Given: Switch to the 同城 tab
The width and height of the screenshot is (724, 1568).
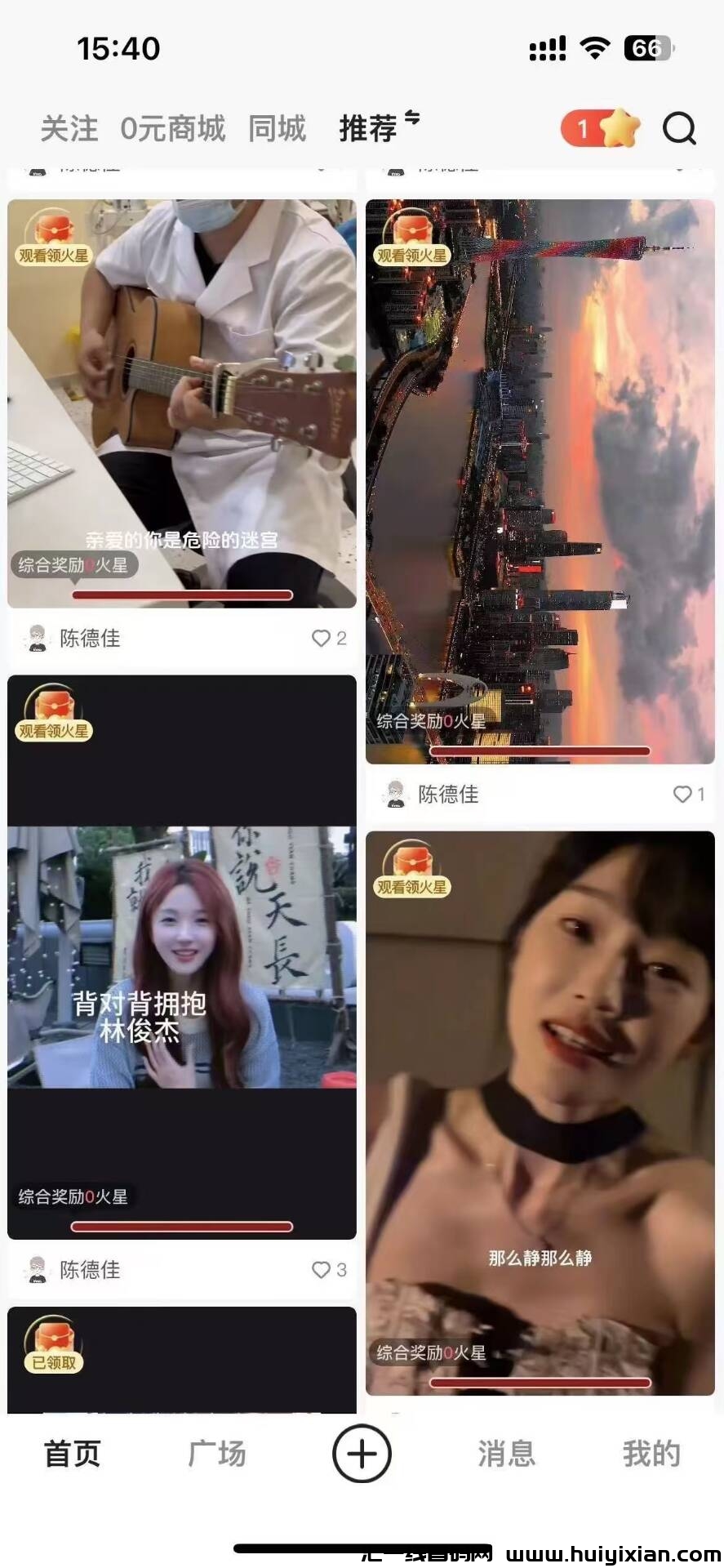Looking at the screenshot, I should 278,129.
